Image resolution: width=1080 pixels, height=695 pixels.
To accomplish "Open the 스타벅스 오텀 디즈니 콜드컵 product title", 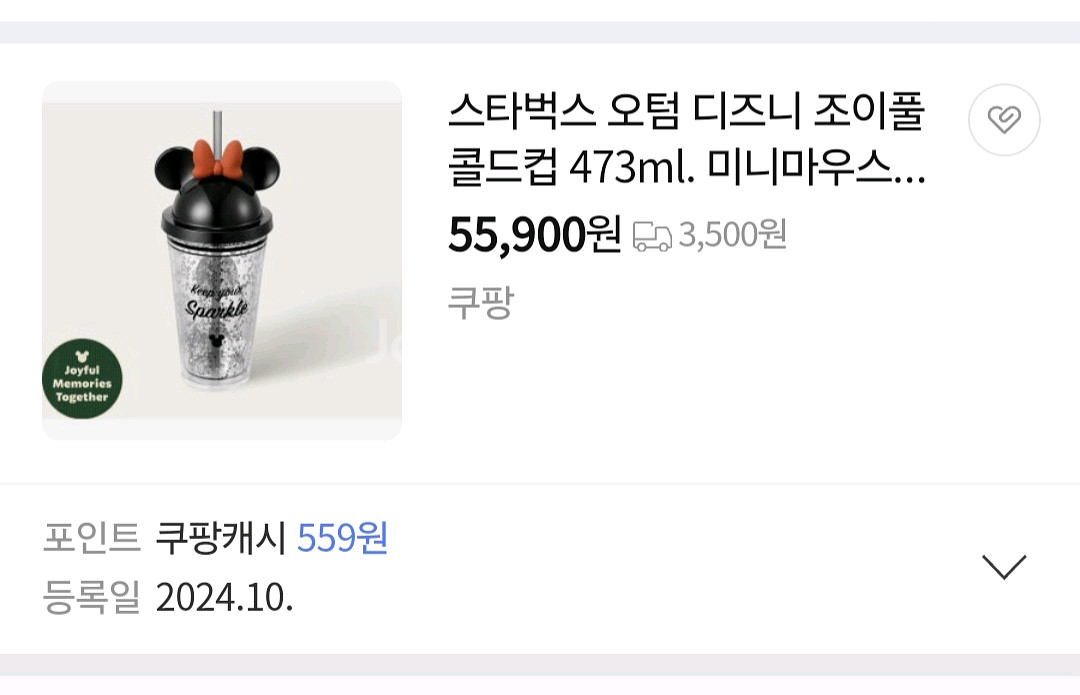I will pos(687,140).
